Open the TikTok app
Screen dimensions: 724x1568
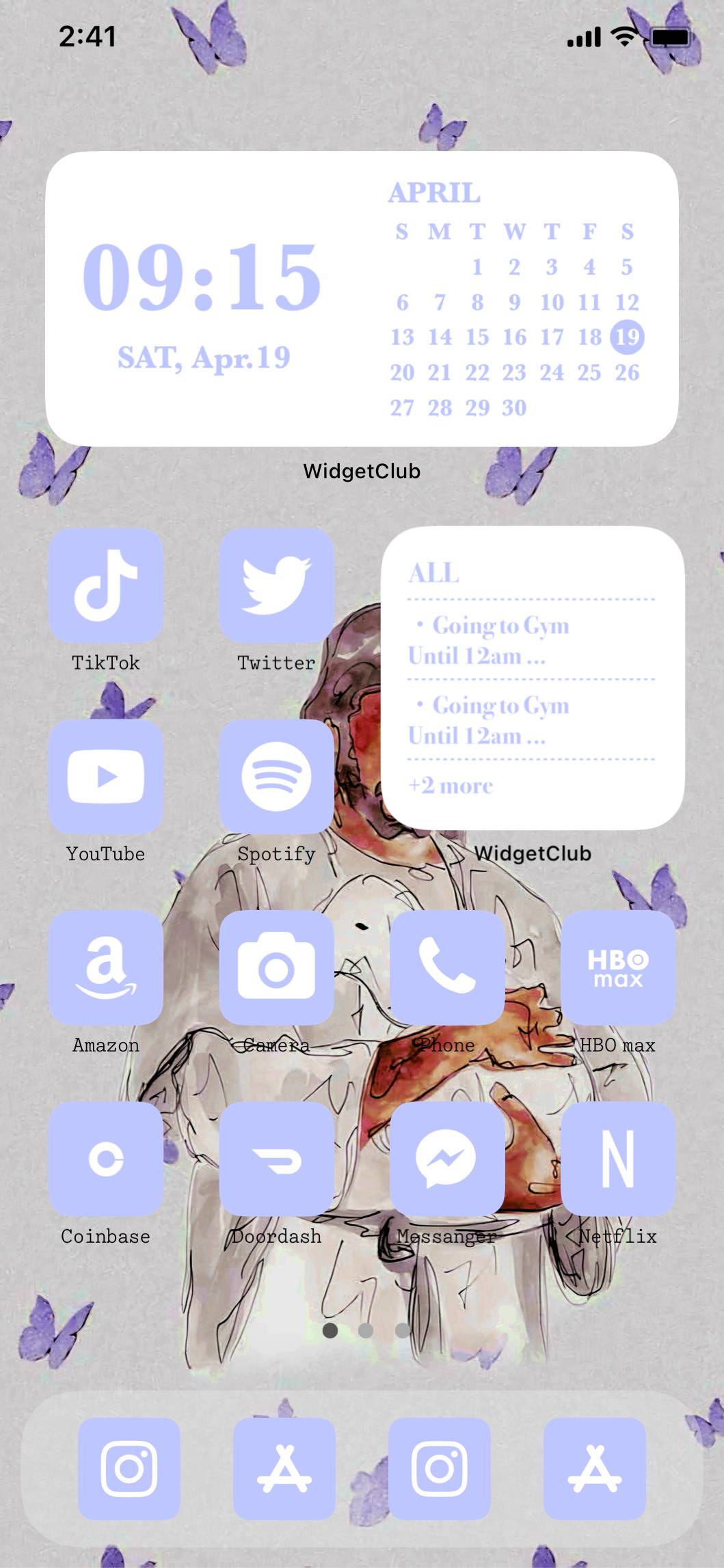[106, 586]
